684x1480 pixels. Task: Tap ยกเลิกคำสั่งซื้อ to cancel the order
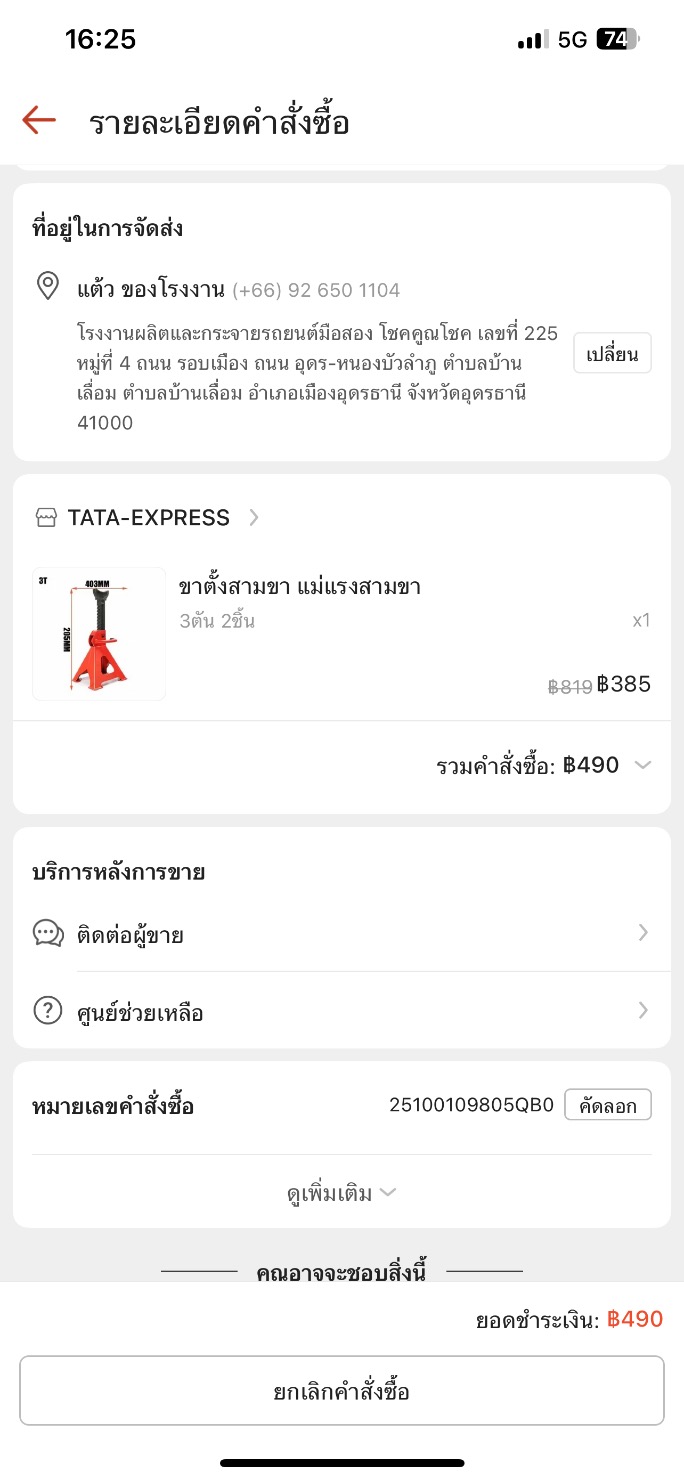tap(341, 1391)
